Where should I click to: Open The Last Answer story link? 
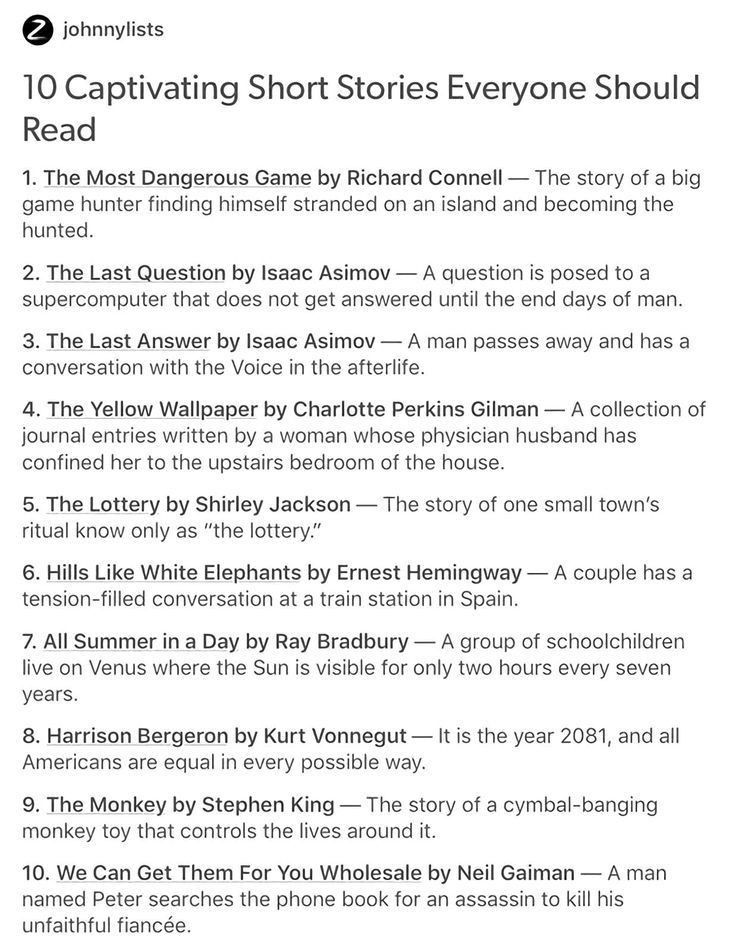point(128,341)
